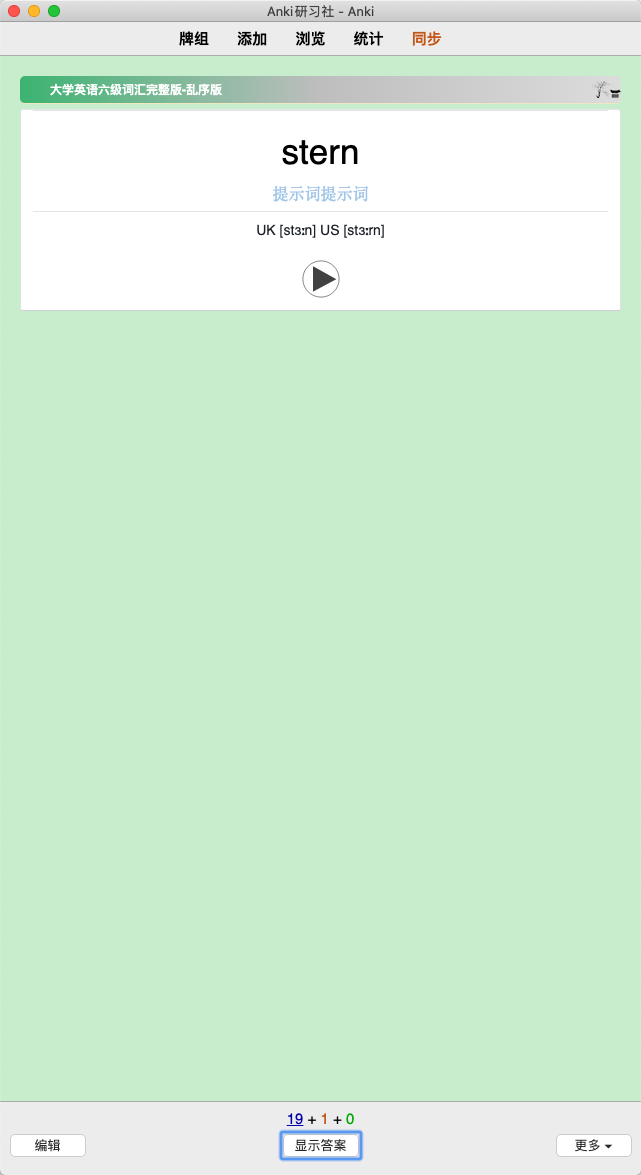Screen dimensions: 641x1175
Task: Click 显示答案 to show answer
Action: pos(321,1145)
